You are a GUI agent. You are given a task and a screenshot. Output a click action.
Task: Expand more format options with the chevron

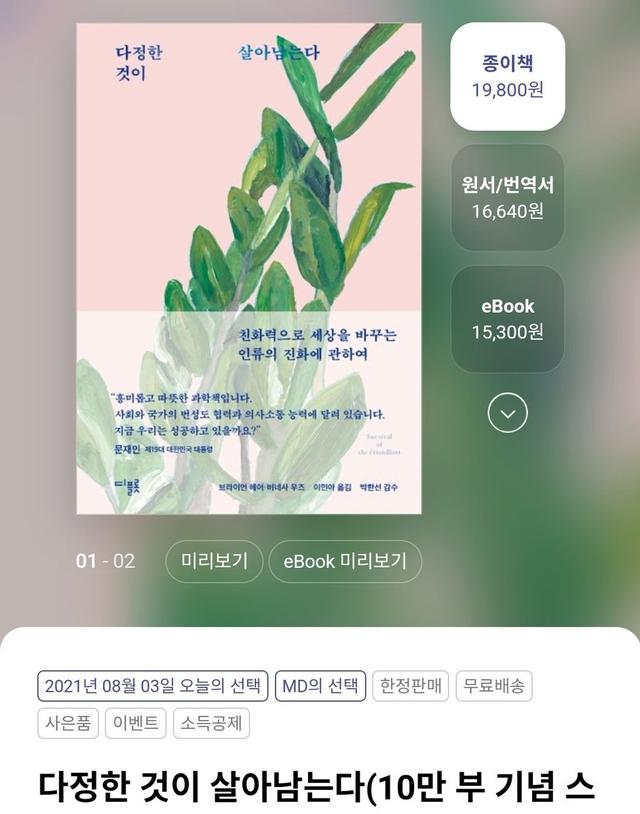coord(507,412)
